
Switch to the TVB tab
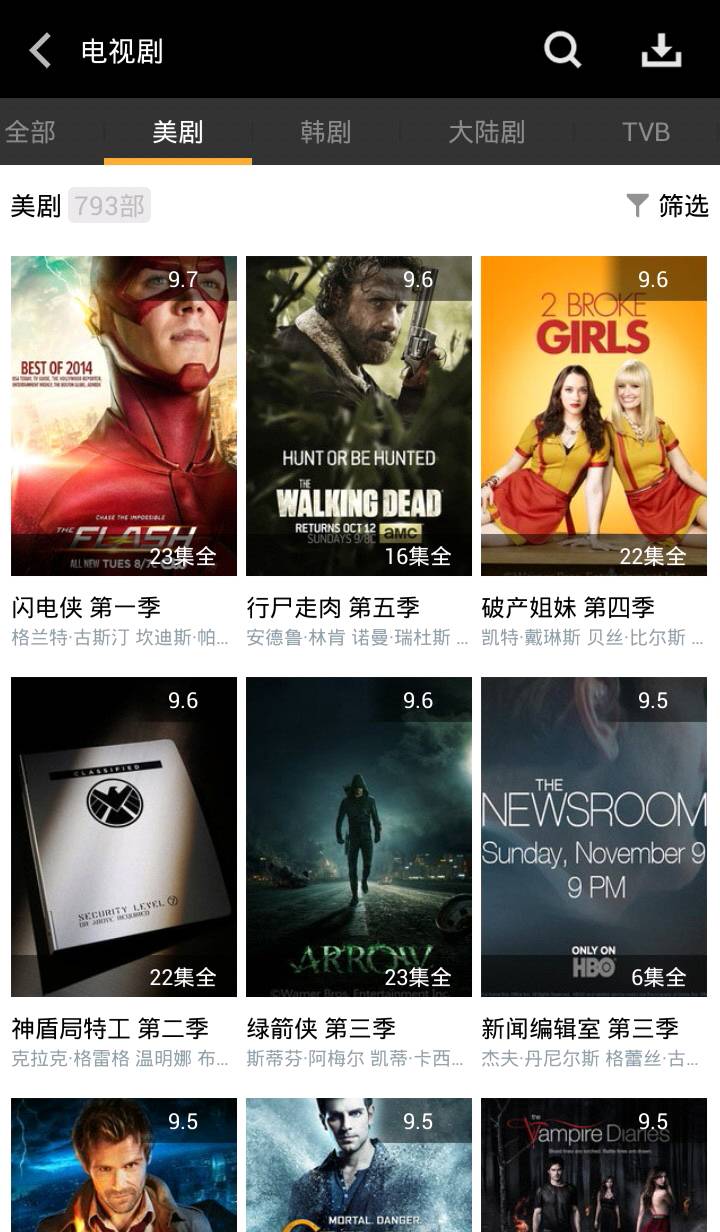pos(645,131)
